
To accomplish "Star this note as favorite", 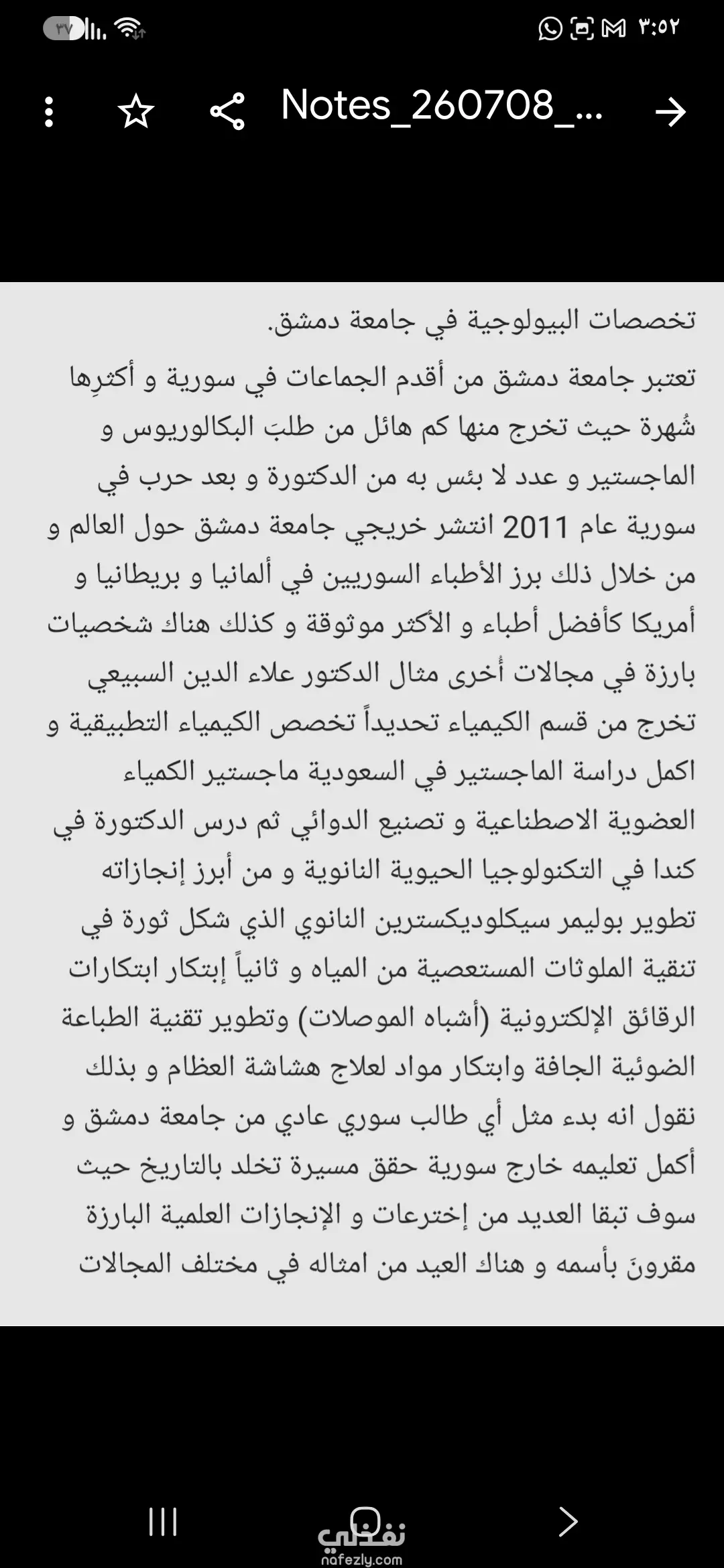I will coord(136,111).
